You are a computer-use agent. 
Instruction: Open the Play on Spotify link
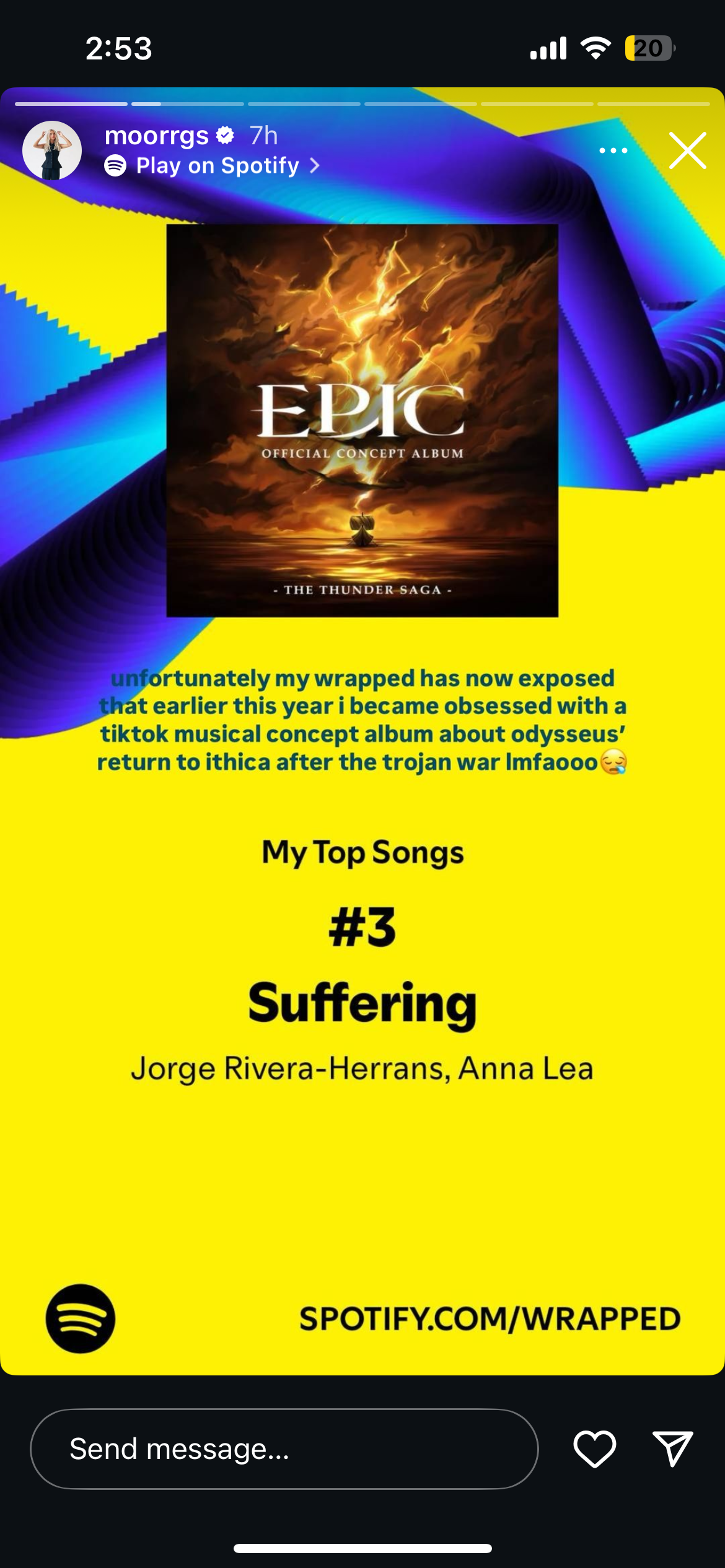tap(212, 166)
